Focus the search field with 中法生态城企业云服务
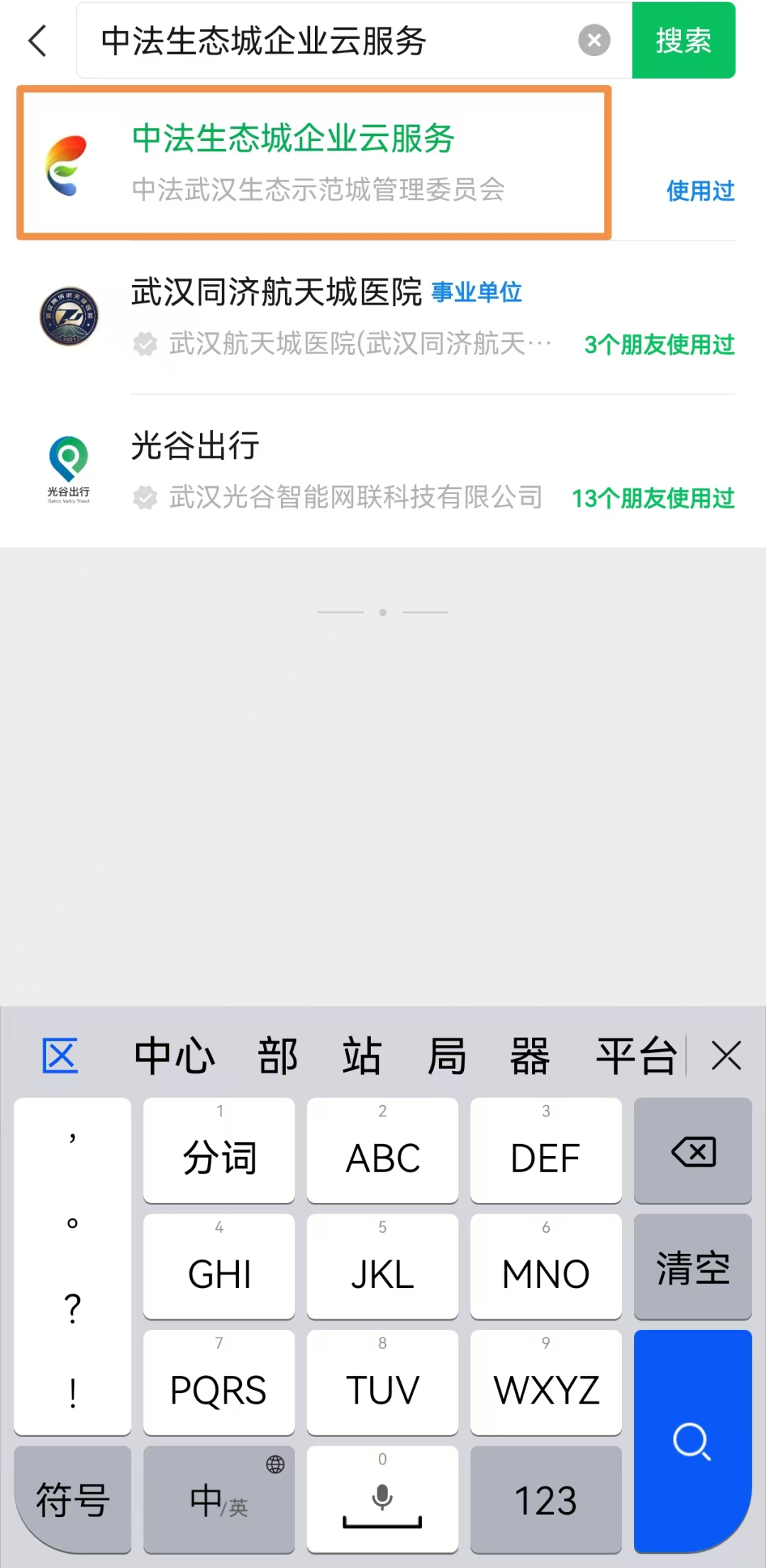Viewport: 766px width, 1568px height. tap(319, 40)
